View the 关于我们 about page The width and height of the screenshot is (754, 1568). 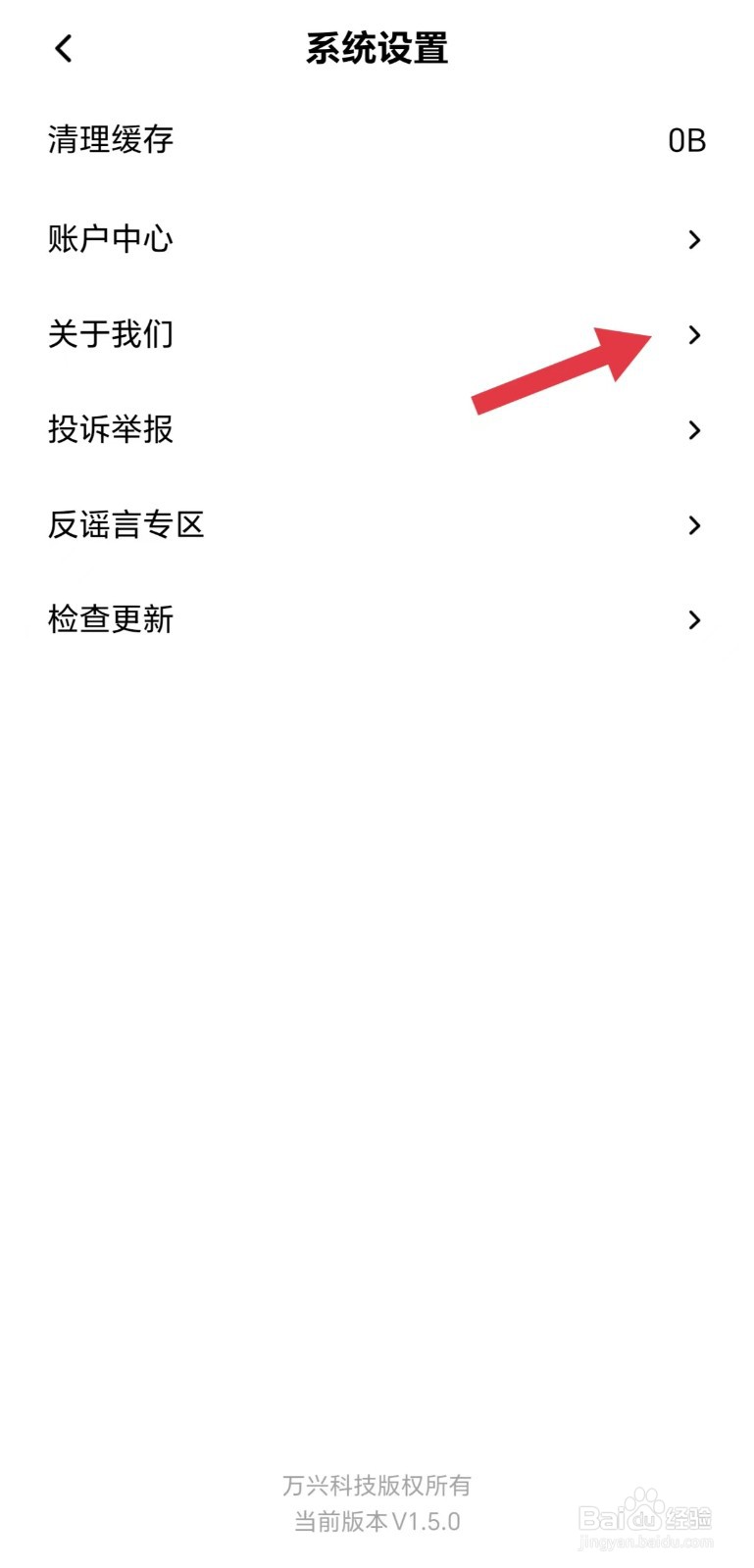tap(111, 334)
